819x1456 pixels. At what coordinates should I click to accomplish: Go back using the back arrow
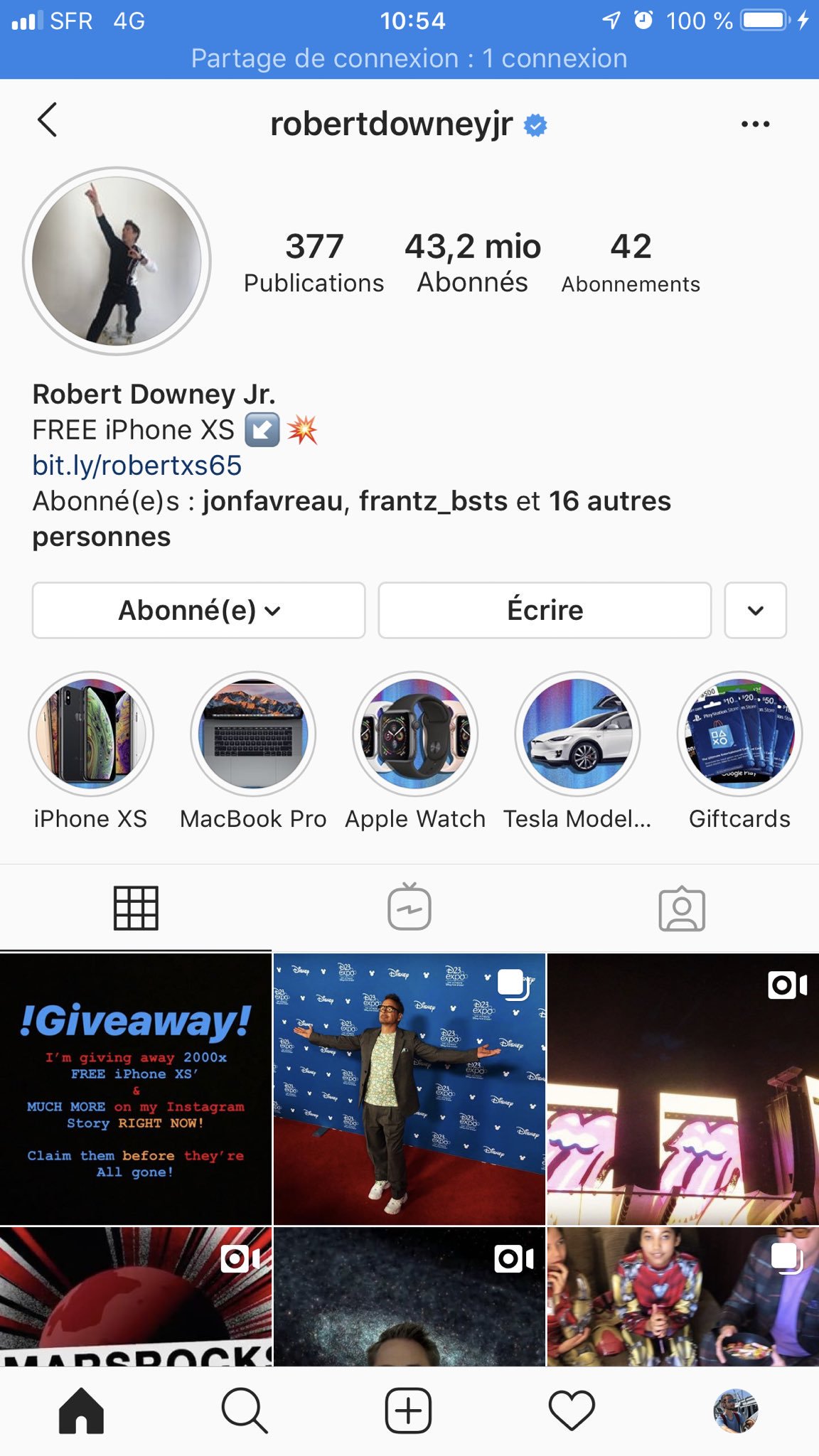48,120
